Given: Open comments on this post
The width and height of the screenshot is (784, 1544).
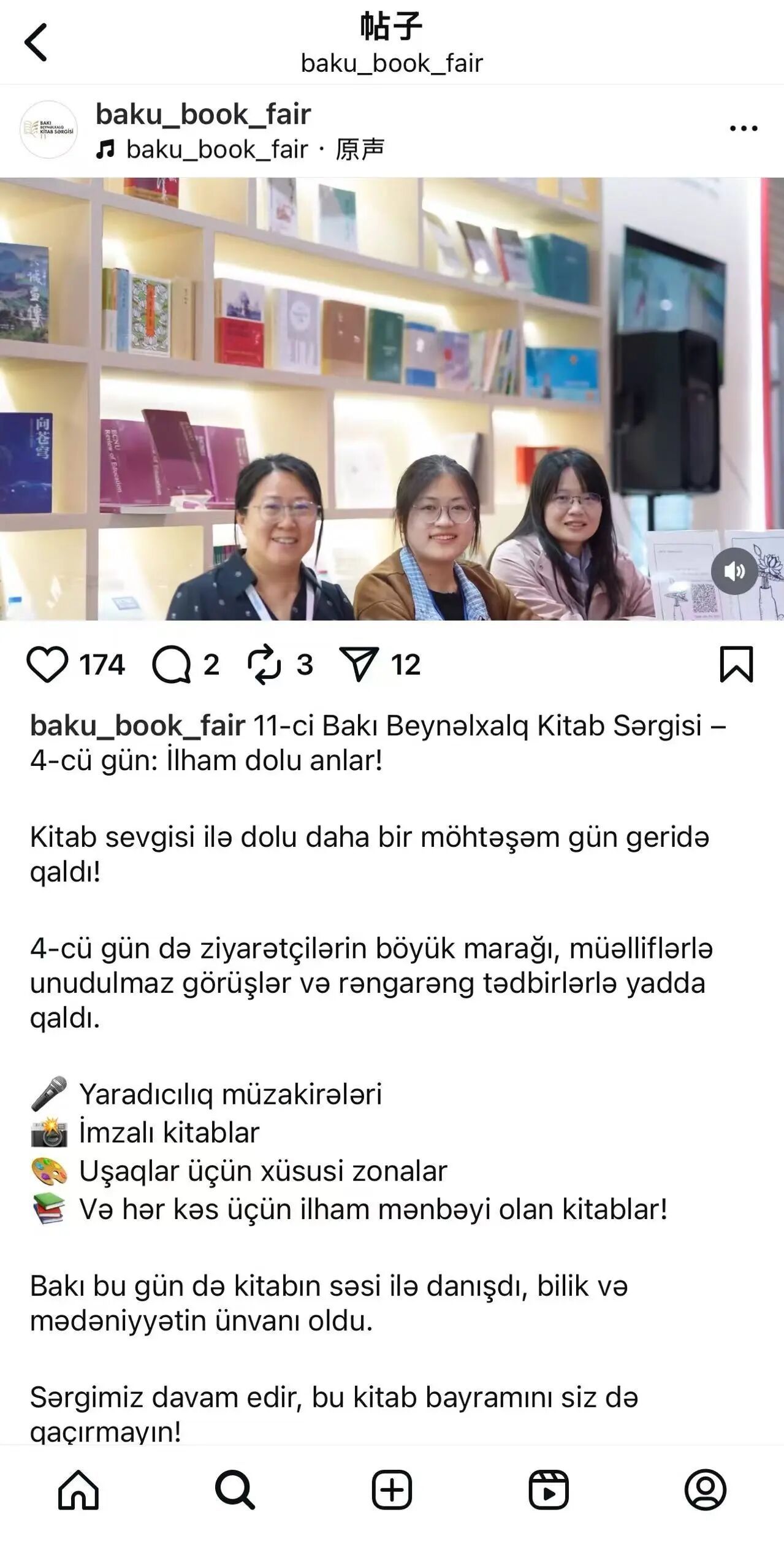Looking at the screenshot, I should [171, 665].
